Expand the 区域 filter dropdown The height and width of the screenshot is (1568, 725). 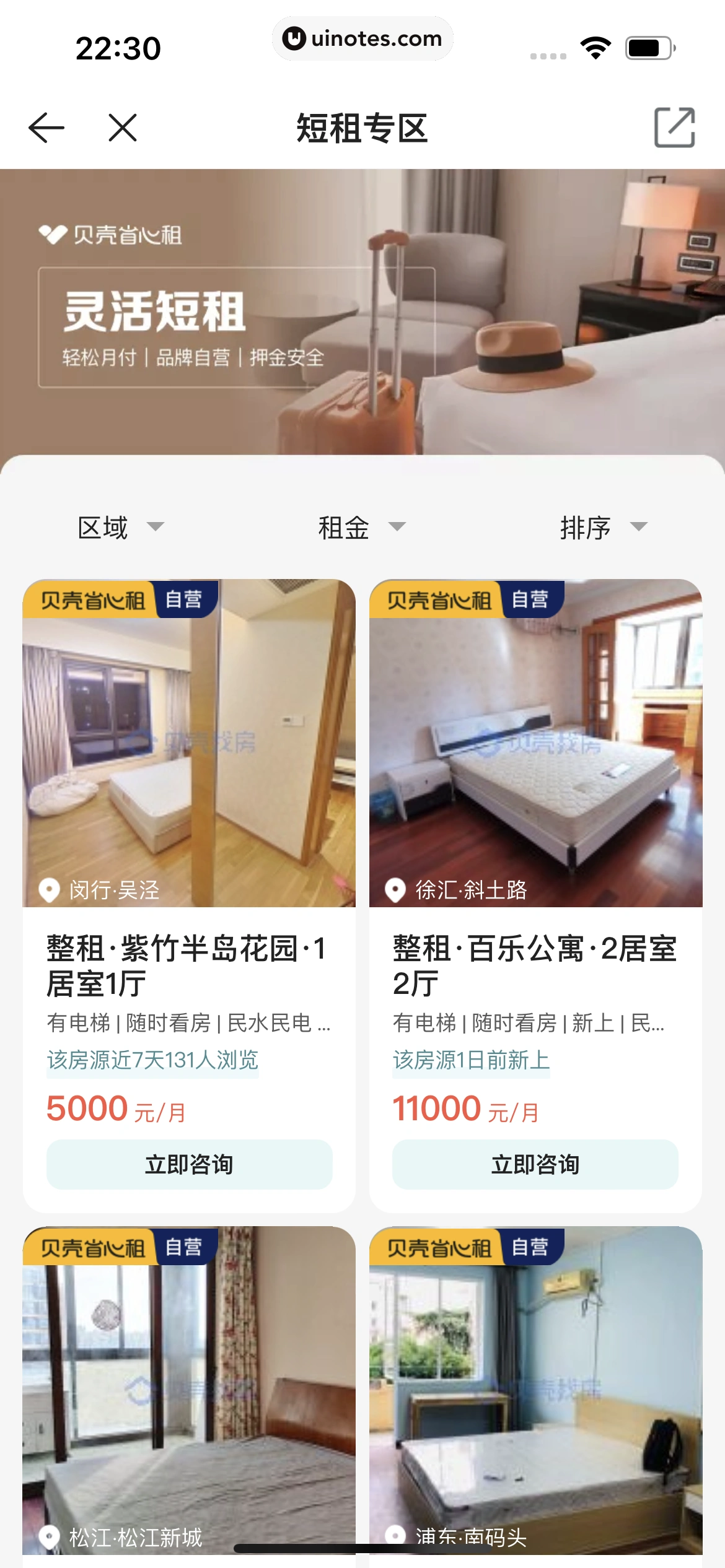(x=120, y=528)
